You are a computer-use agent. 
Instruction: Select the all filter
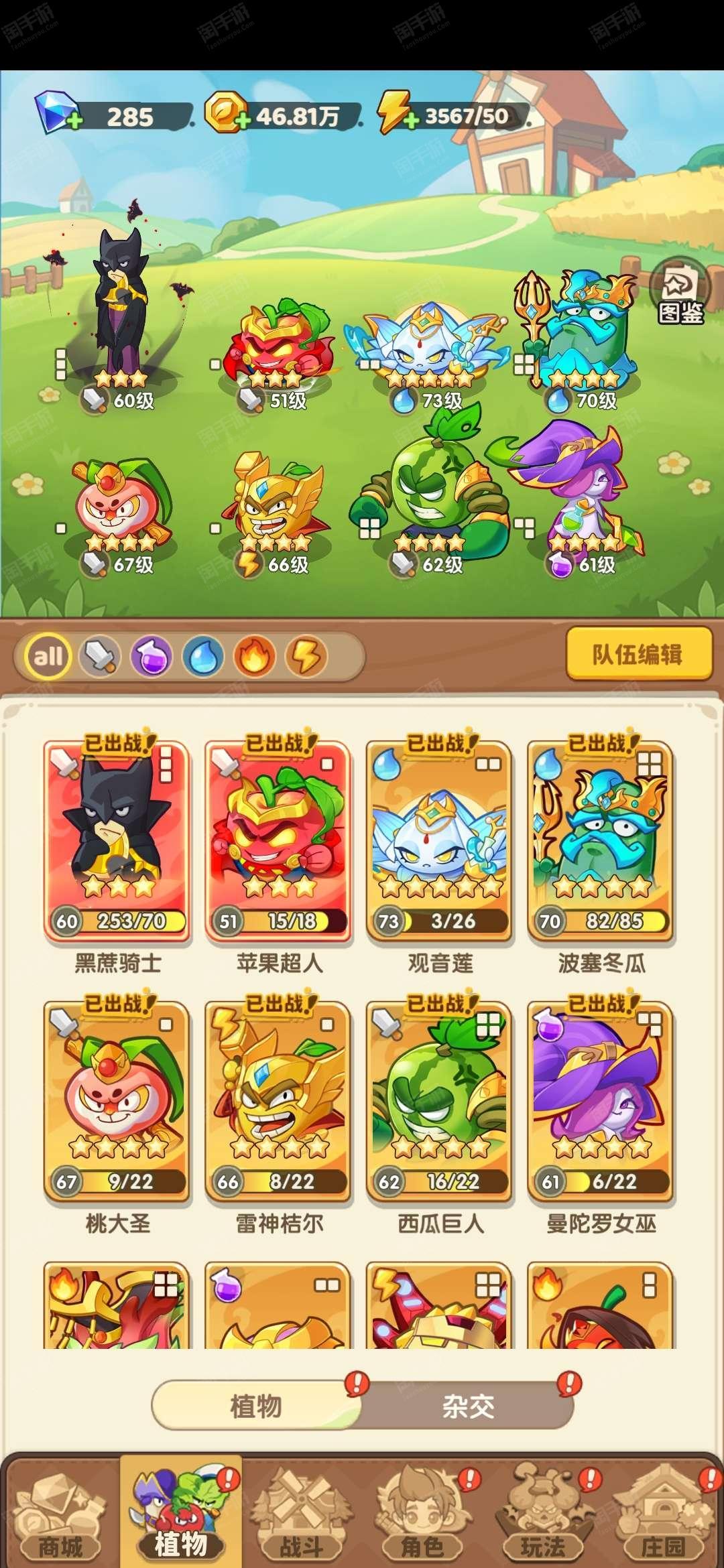click(x=48, y=656)
